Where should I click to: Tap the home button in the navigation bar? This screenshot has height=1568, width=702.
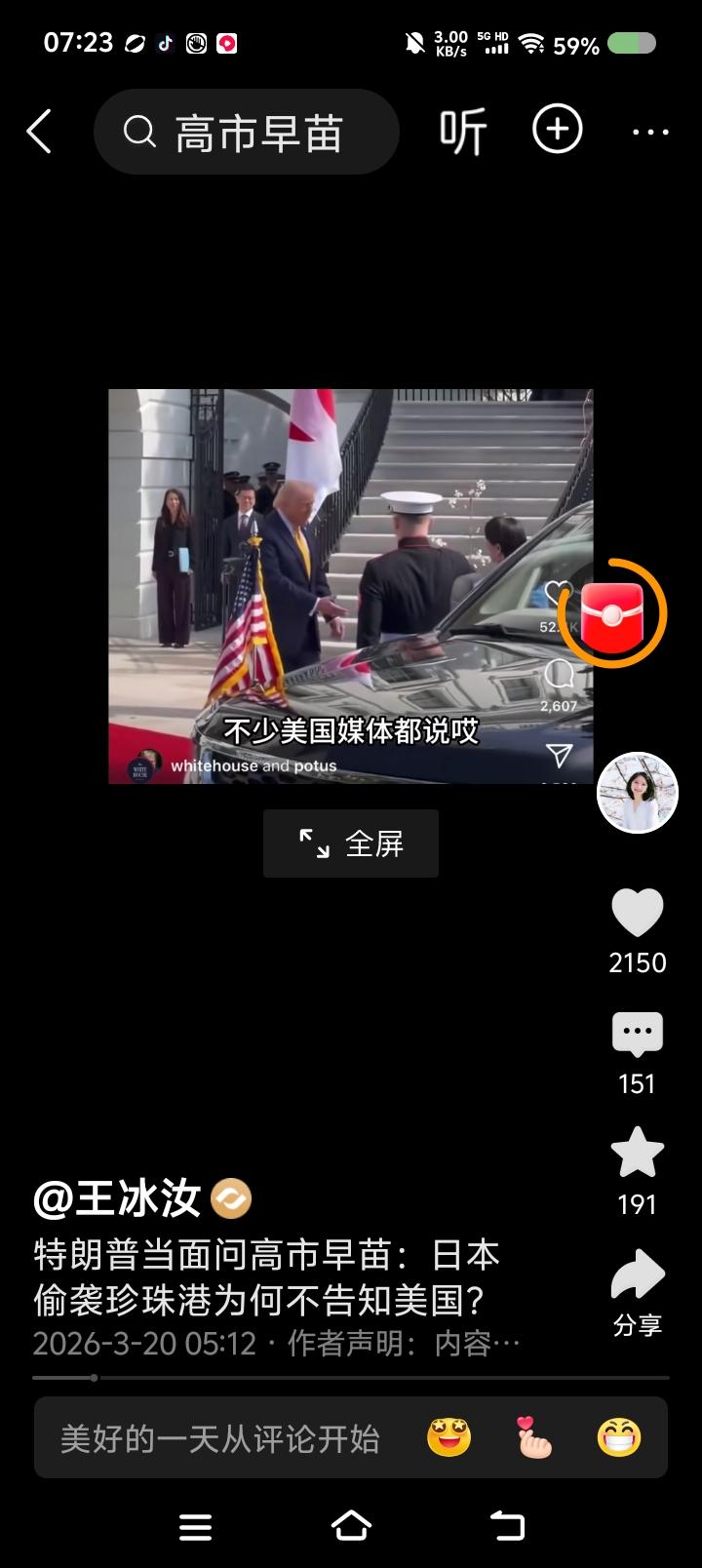(x=350, y=1527)
